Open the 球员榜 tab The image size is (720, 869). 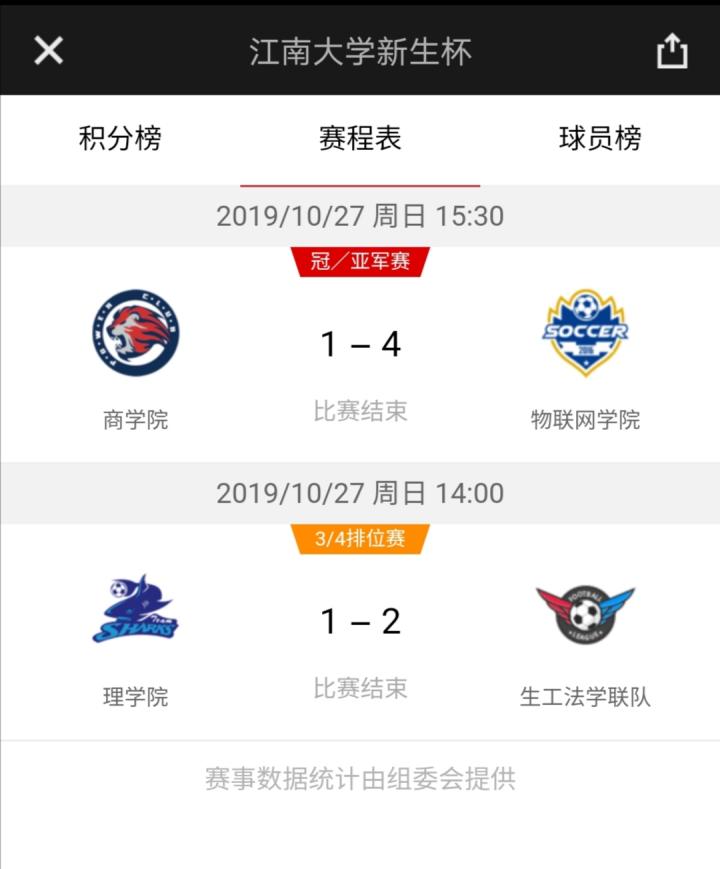tap(600, 139)
